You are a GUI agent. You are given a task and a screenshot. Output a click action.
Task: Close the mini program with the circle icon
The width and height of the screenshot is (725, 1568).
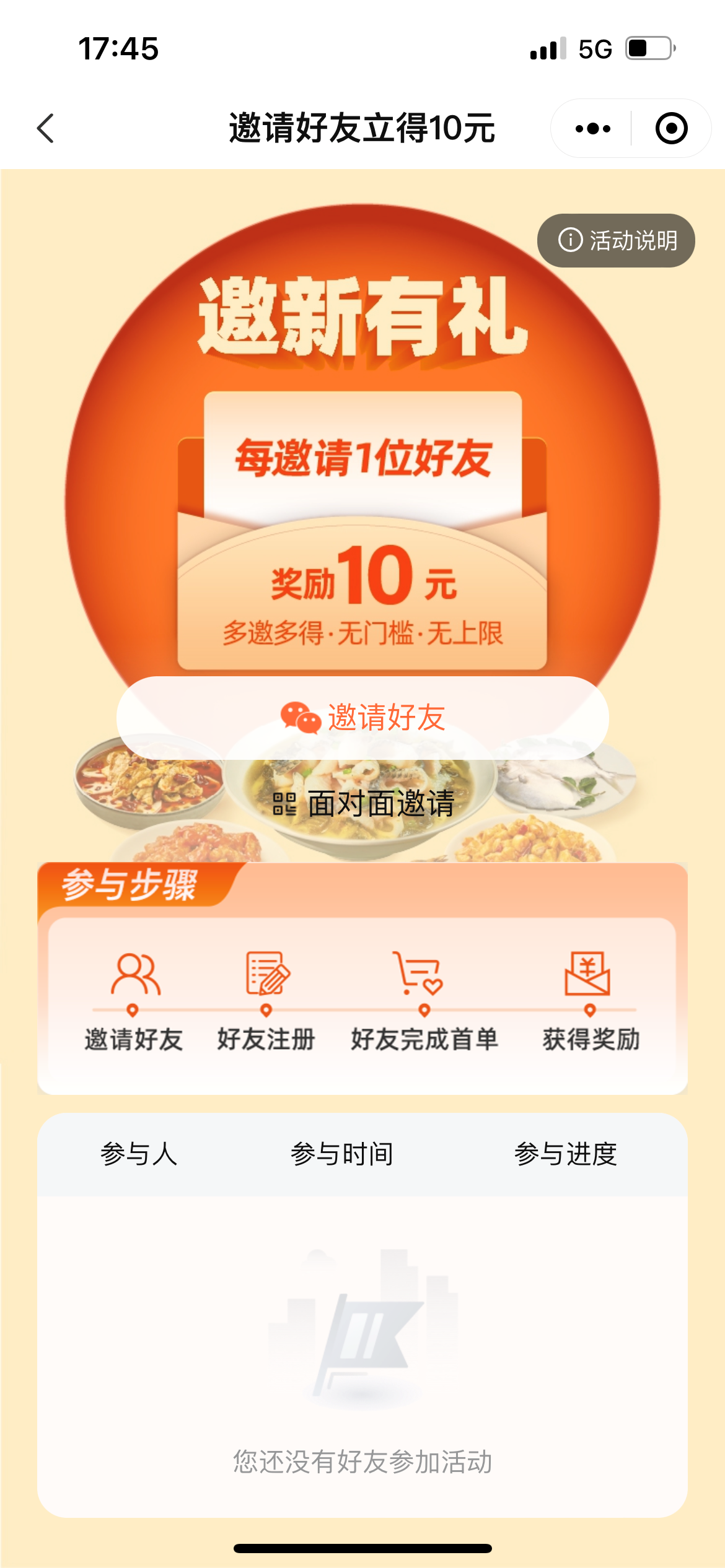pyautogui.click(x=671, y=128)
